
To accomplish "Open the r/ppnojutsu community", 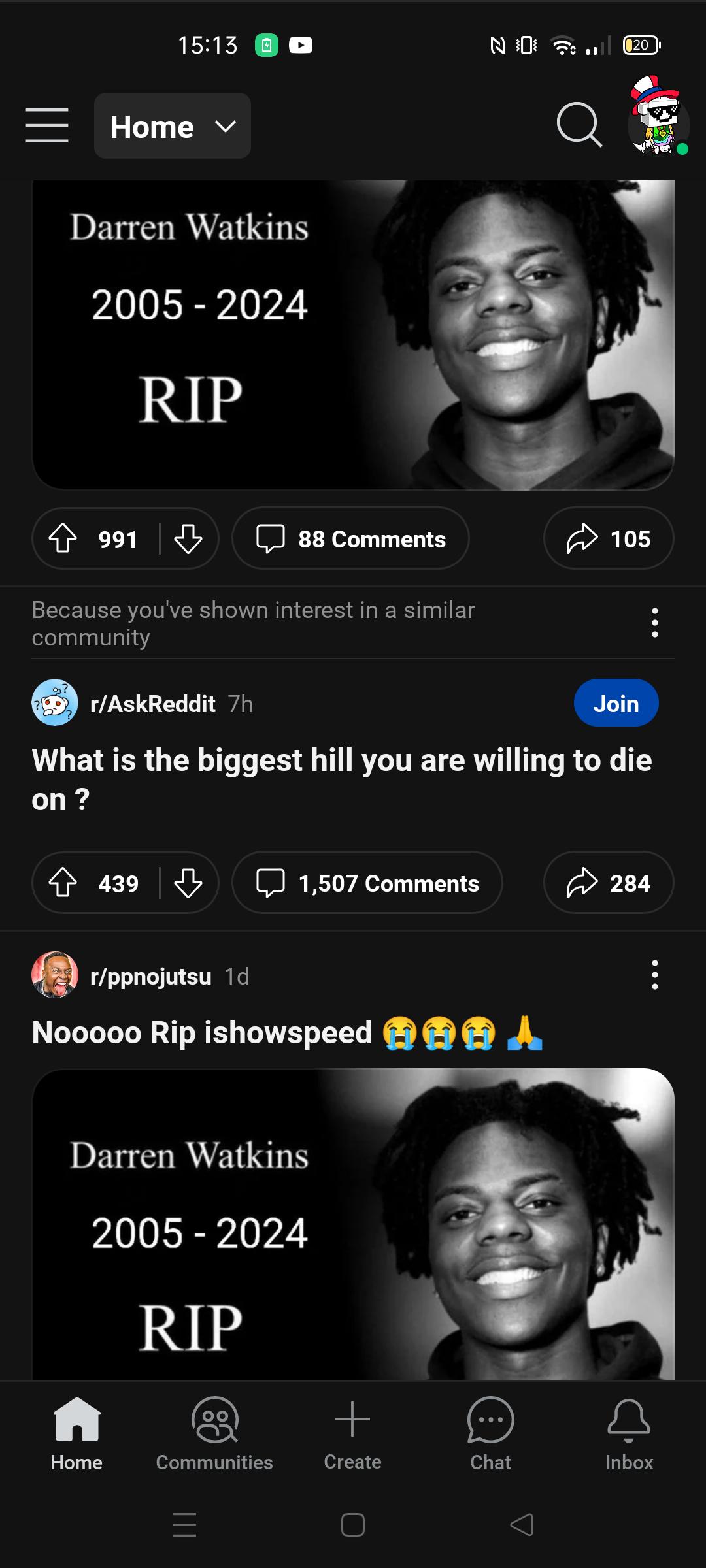I will pos(150,976).
